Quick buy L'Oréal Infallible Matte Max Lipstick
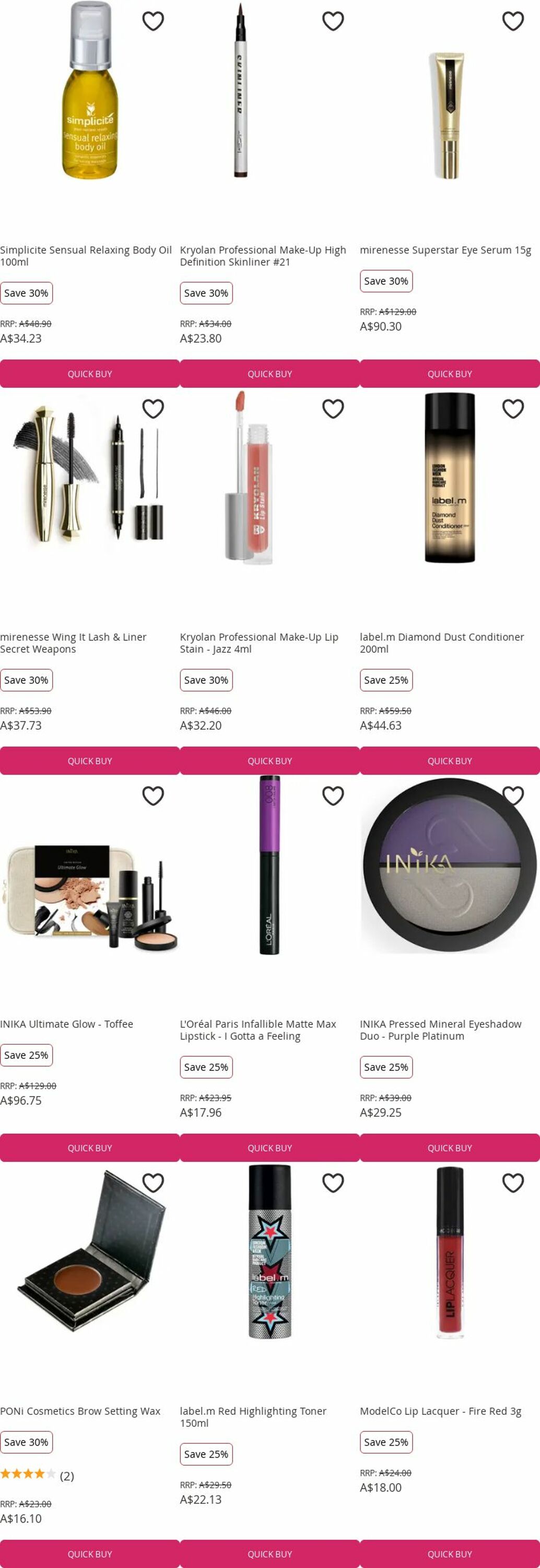Image resolution: width=540 pixels, height=1568 pixels. [269, 1148]
